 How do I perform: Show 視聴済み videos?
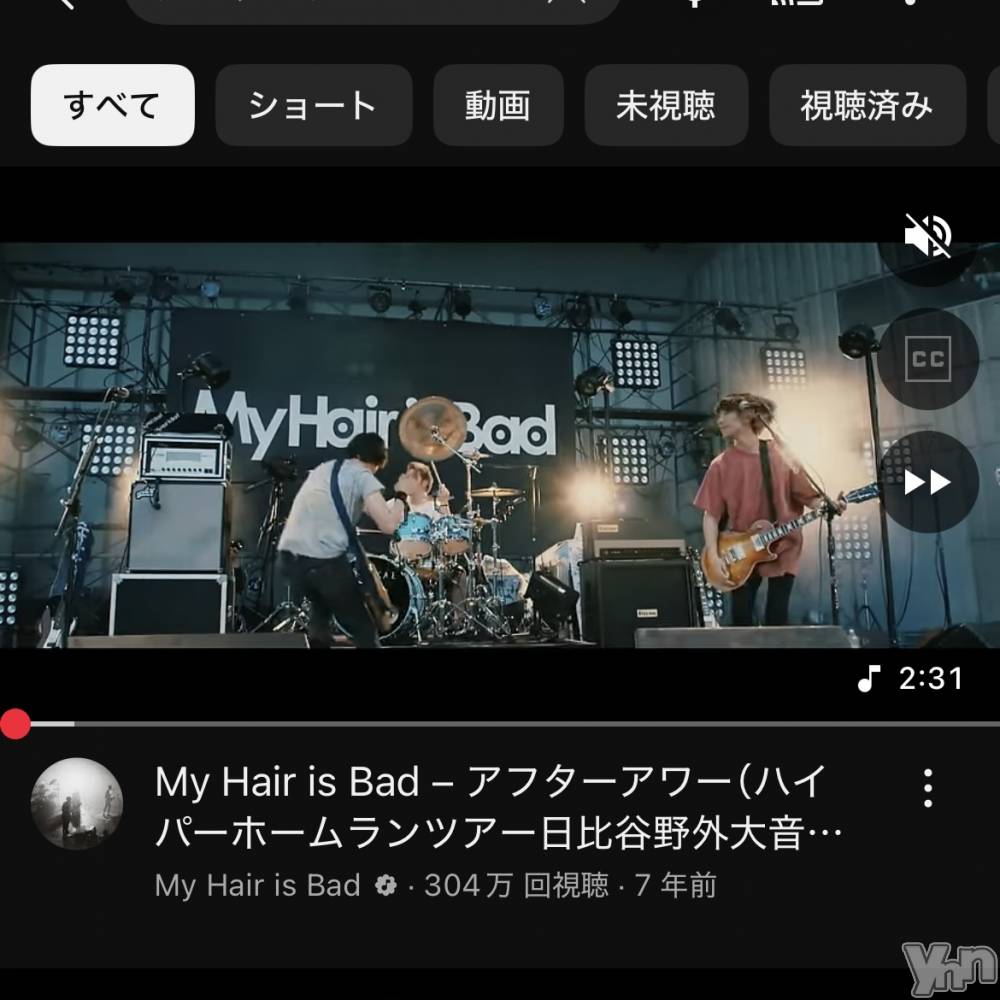(x=866, y=105)
